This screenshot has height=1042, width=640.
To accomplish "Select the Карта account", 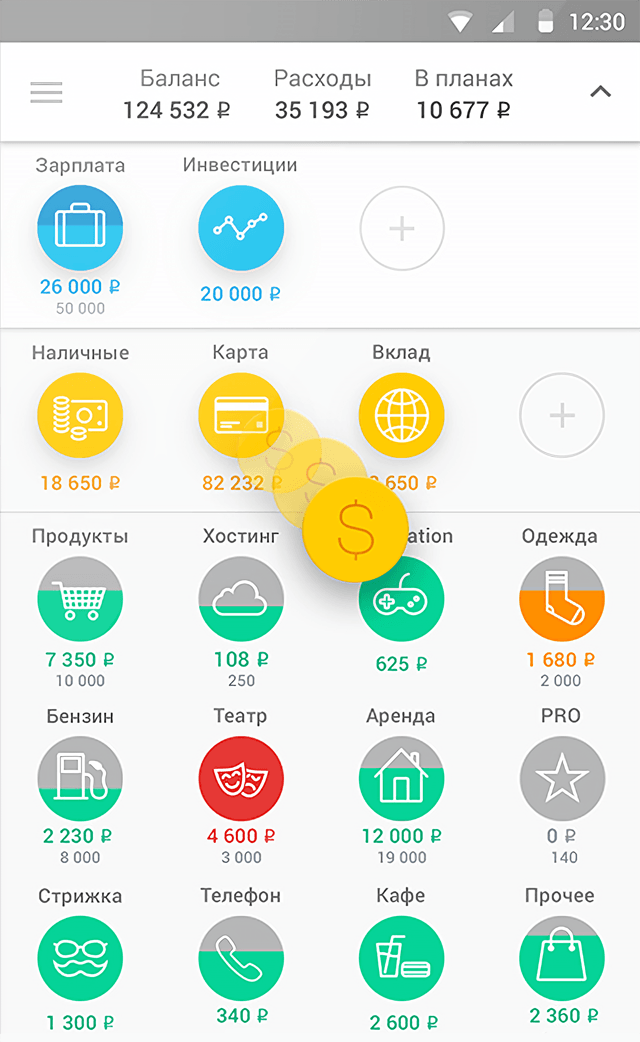I will pos(241,415).
